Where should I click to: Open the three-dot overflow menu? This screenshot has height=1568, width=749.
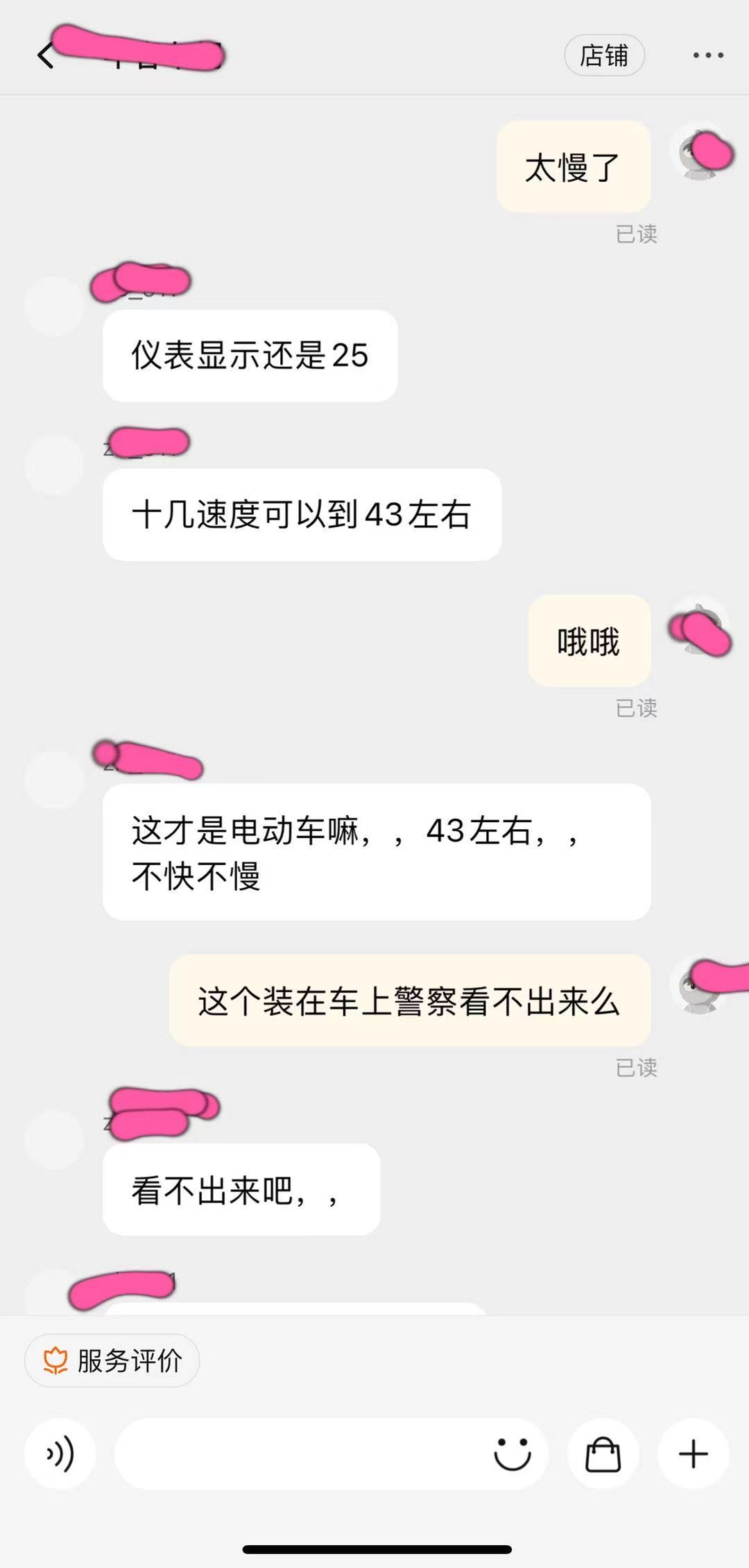pos(707,56)
